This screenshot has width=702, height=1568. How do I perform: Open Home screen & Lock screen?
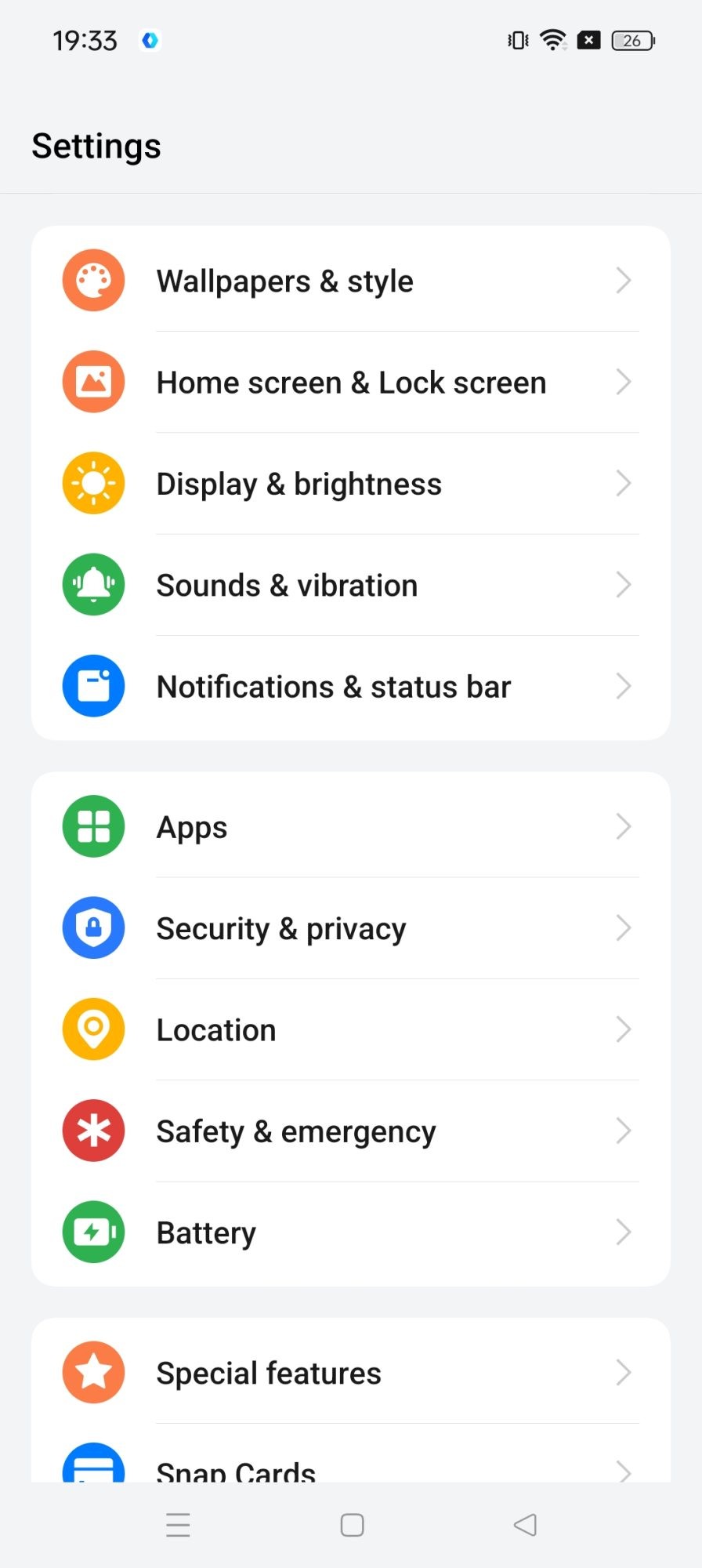350,383
